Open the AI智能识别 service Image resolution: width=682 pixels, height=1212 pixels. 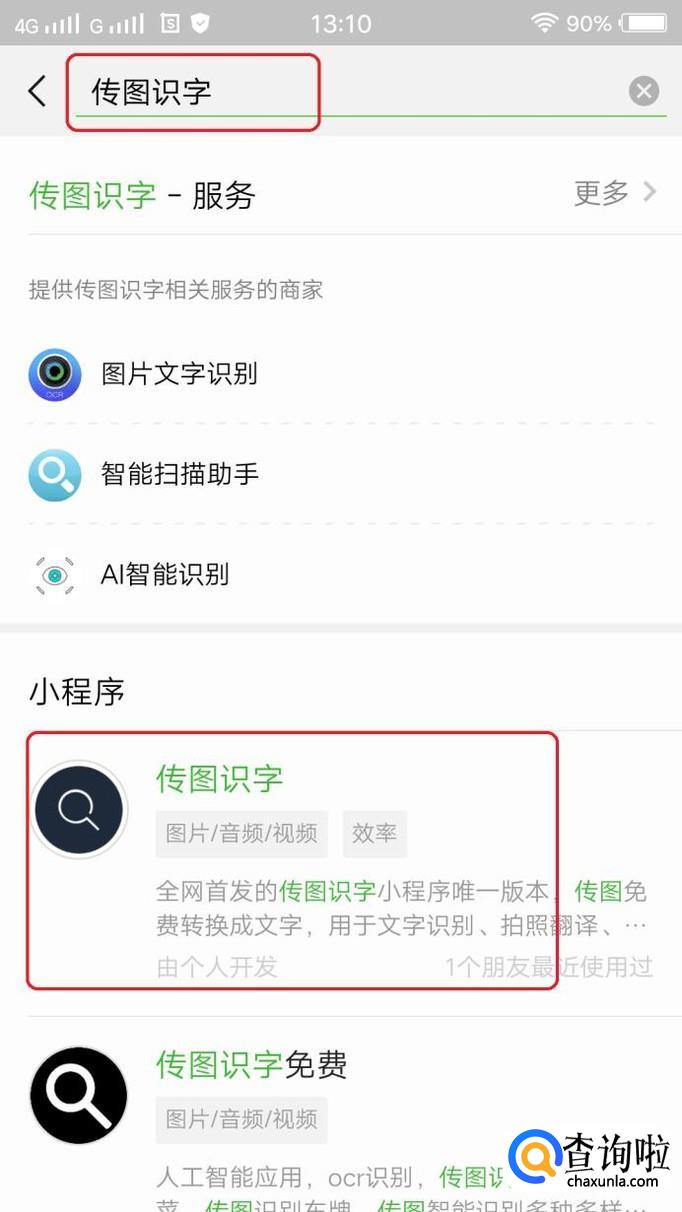(165, 574)
